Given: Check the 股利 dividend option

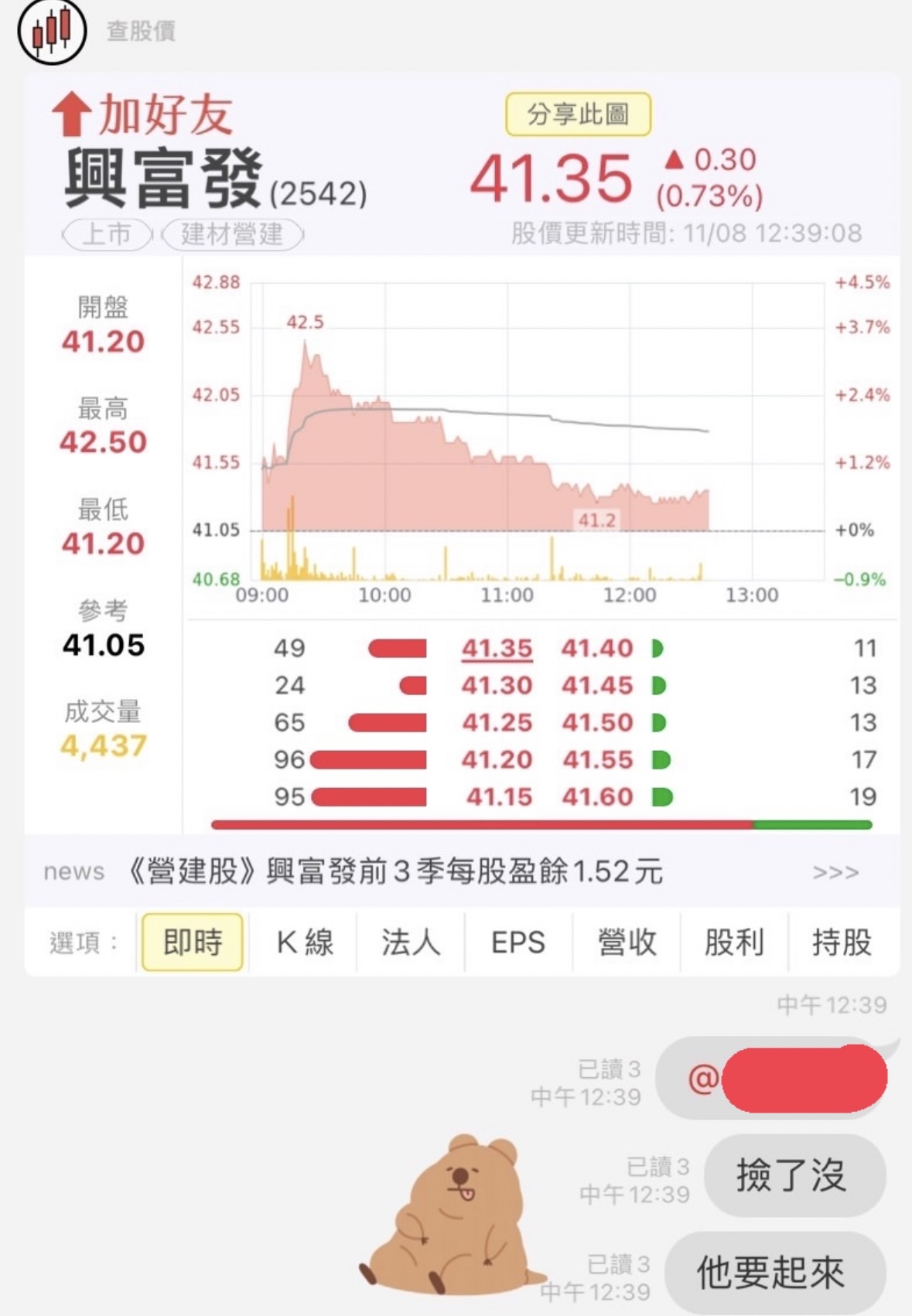Looking at the screenshot, I should tap(734, 942).
